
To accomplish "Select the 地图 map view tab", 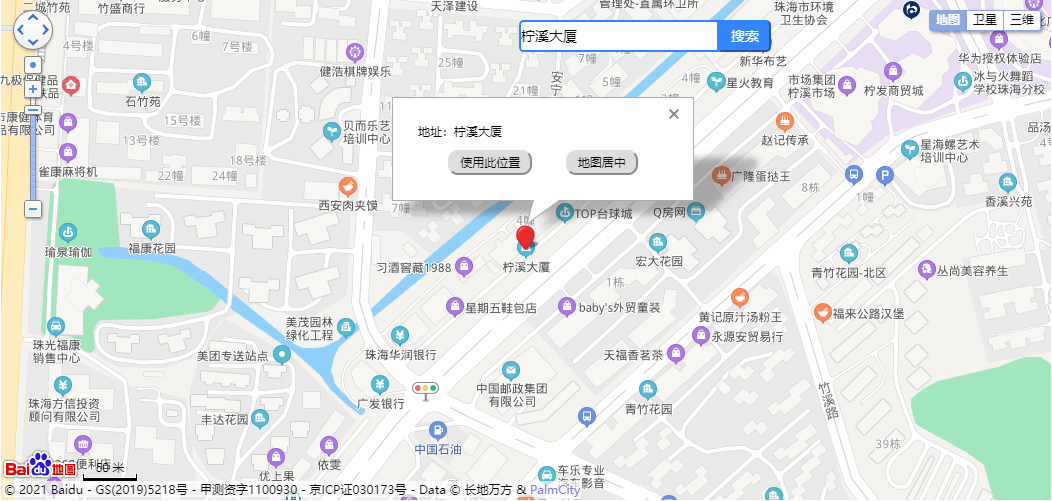I will tap(947, 20).
